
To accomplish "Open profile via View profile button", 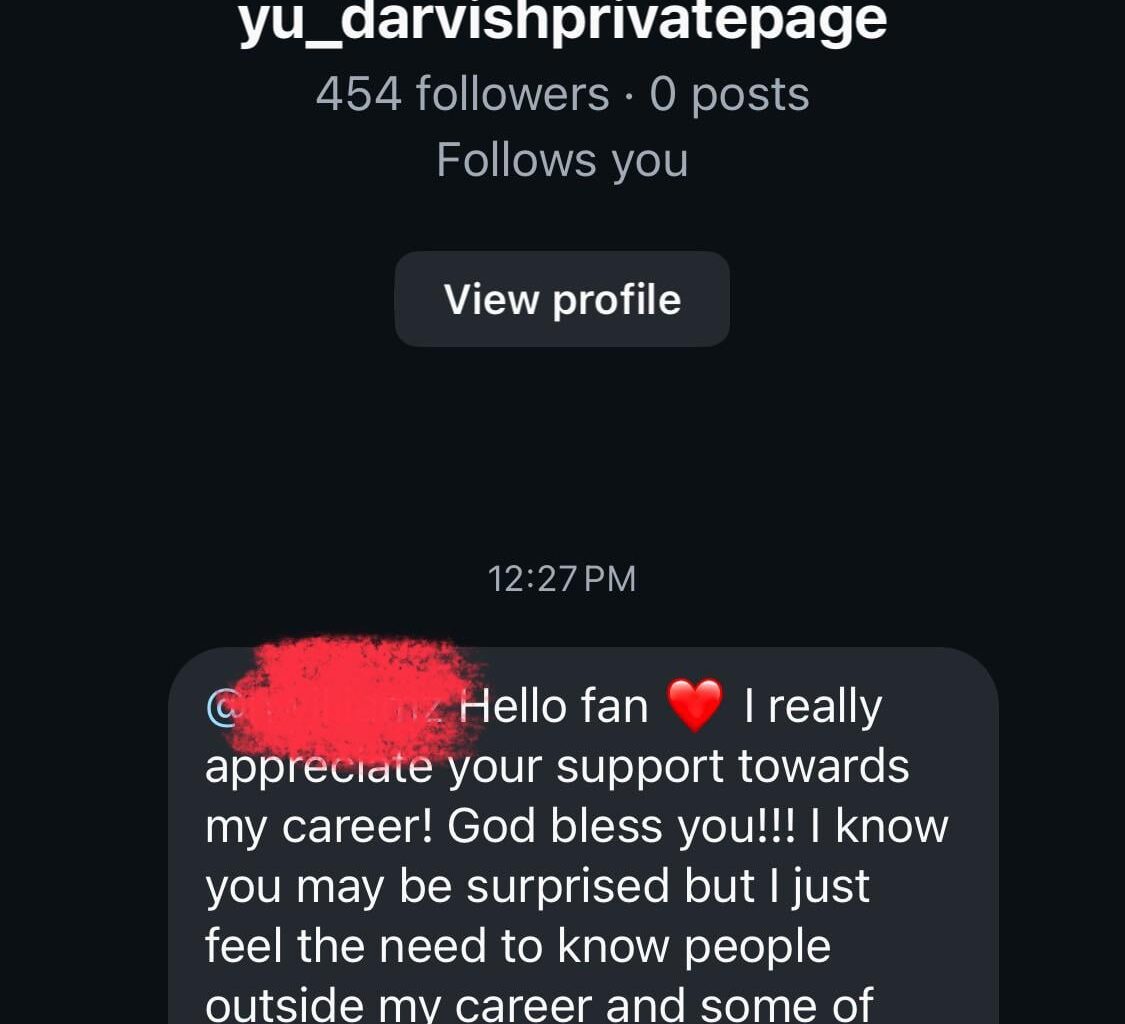I will pyautogui.click(x=562, y=299).
